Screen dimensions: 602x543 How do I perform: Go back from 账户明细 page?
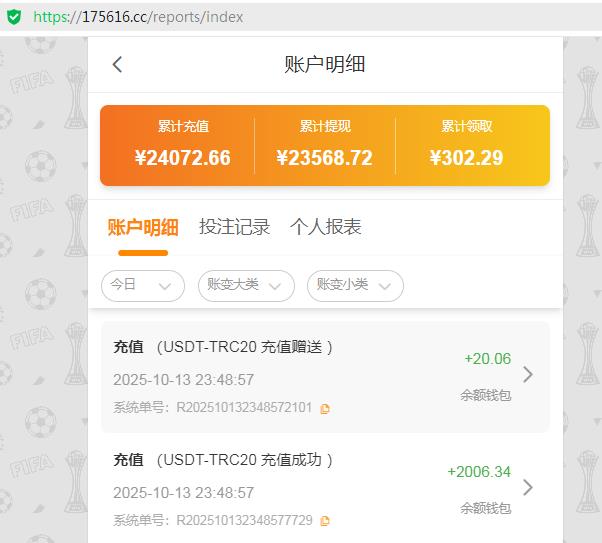(117, 64)
